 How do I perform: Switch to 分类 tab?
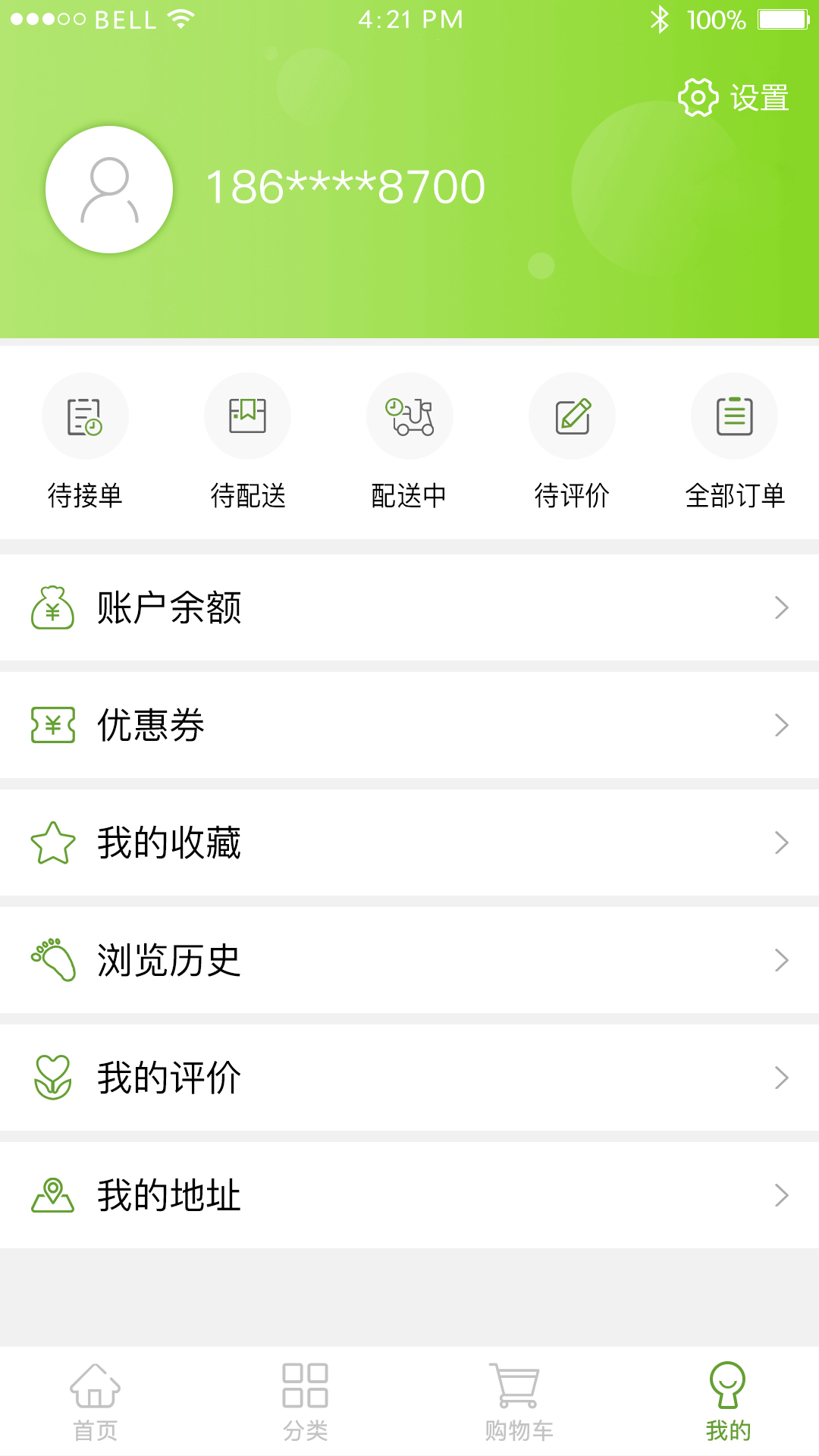coord(305,1401)
